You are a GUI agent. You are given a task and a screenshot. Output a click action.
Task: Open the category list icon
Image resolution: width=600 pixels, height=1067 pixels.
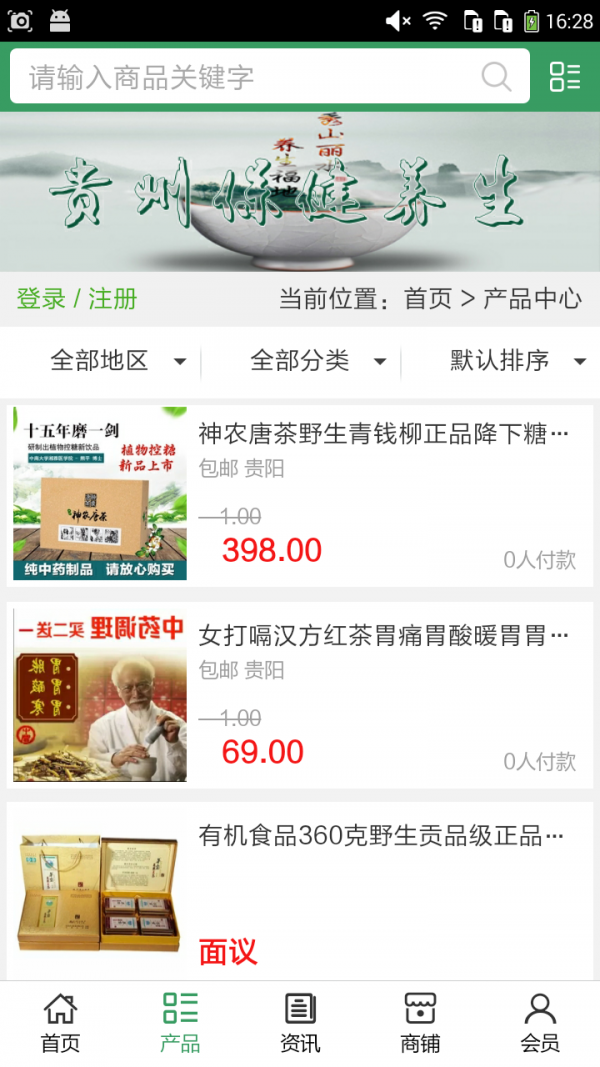(565, 77)
